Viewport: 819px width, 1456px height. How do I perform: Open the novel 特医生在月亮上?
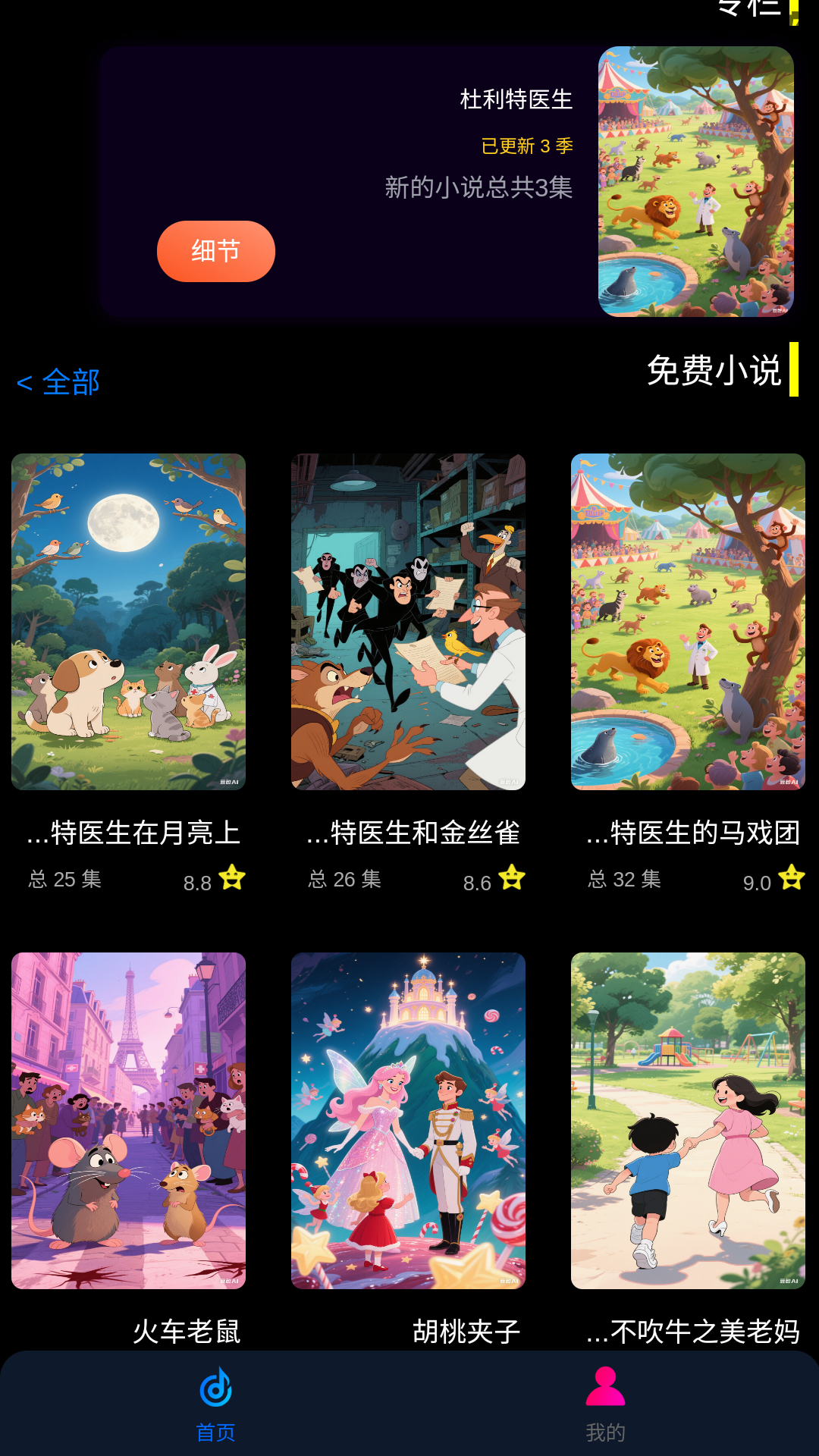128,622
